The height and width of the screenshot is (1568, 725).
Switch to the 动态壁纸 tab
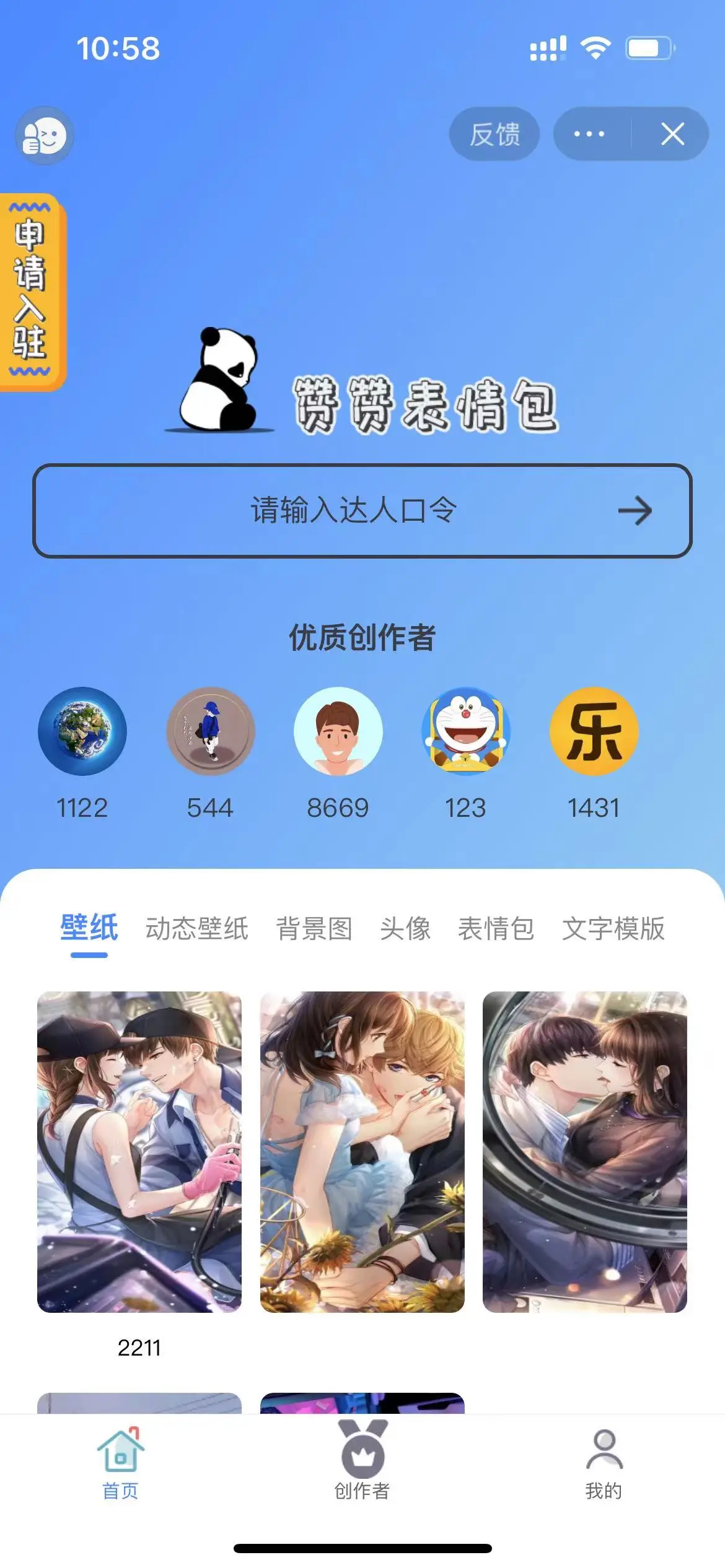click(197, 928)
